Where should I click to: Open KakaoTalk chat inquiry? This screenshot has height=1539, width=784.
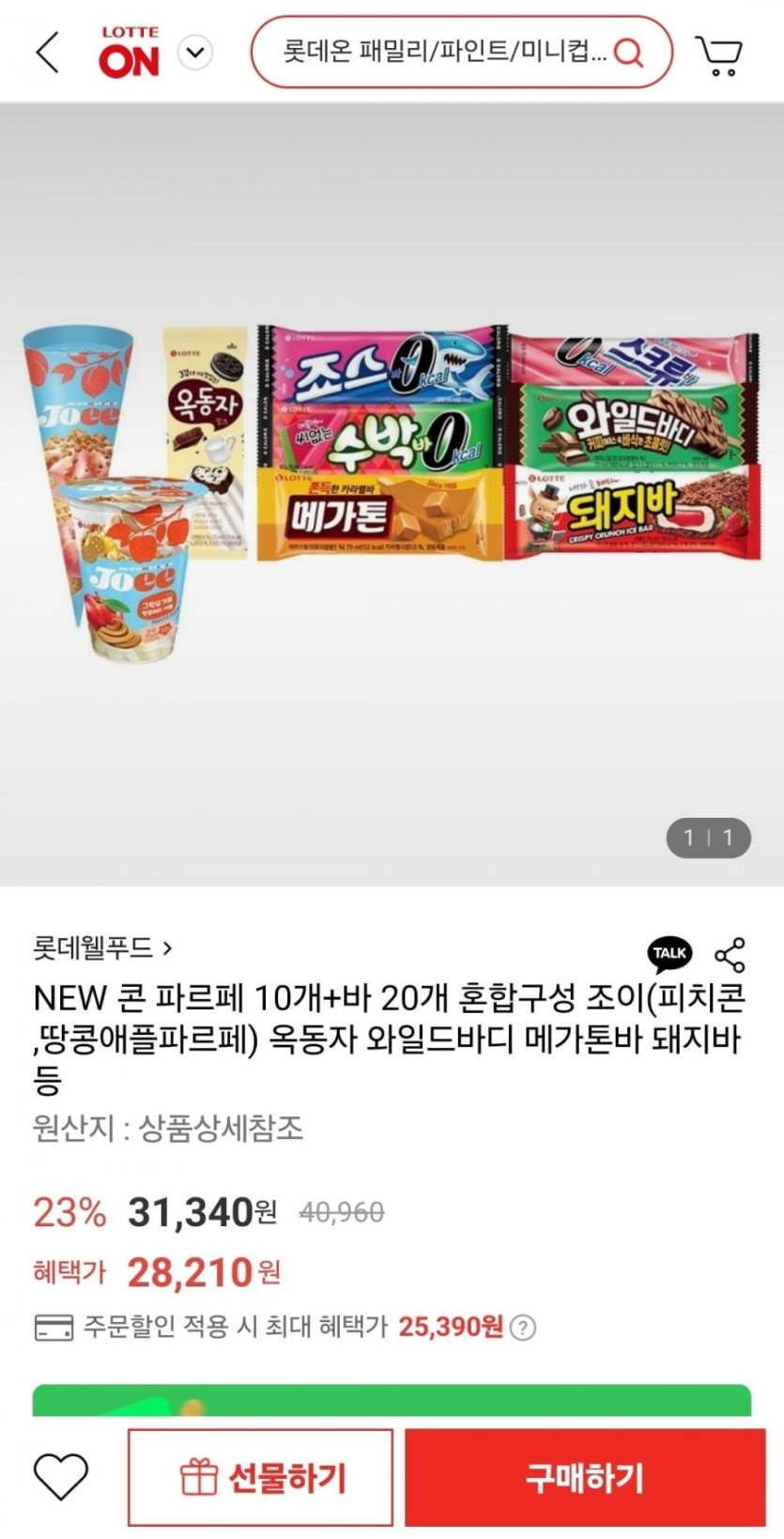pos(669,953)
